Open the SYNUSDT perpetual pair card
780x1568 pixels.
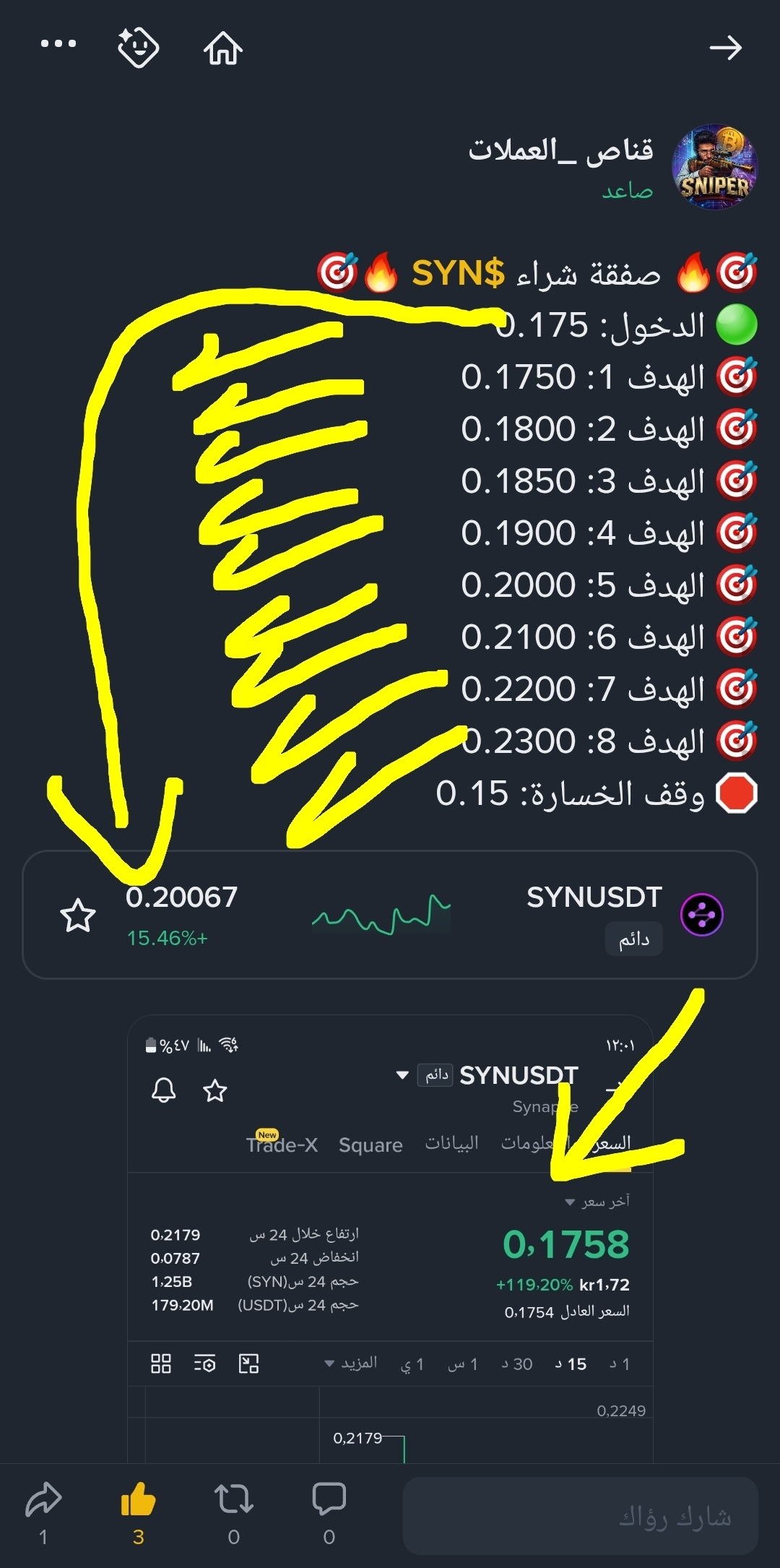390,915
